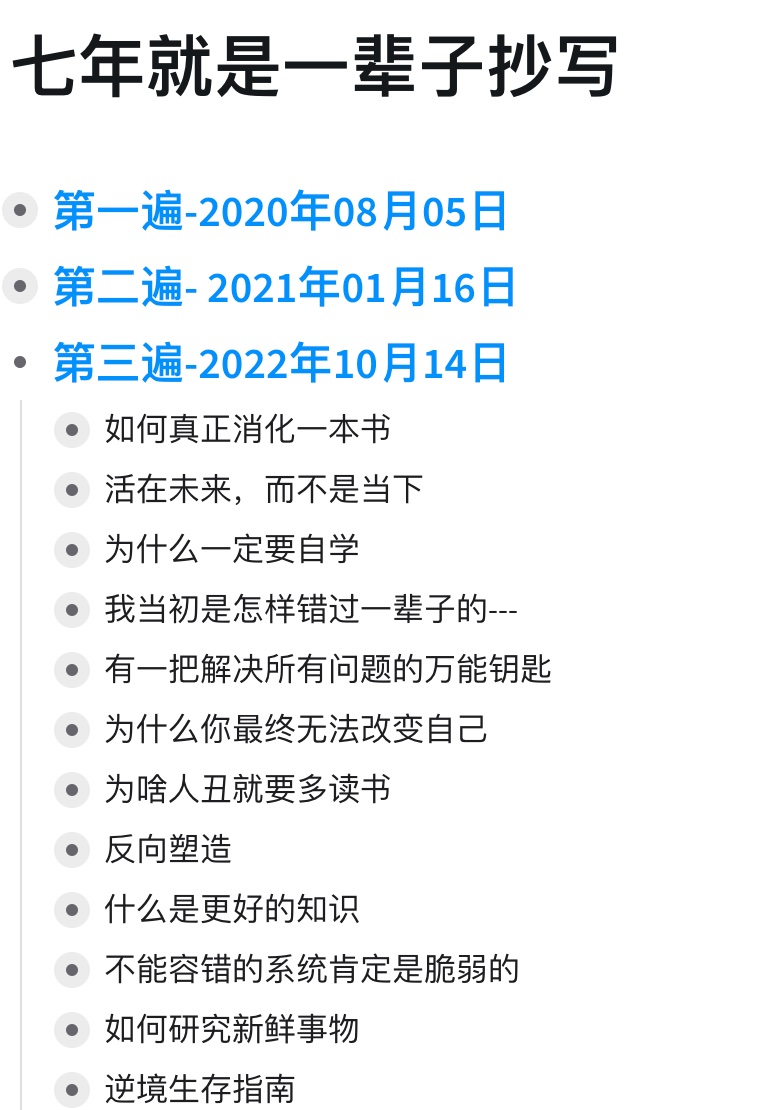Open the node 如何真正消化一本书
This screenshot has height=1110, width=764.
[x=247, y=430]
